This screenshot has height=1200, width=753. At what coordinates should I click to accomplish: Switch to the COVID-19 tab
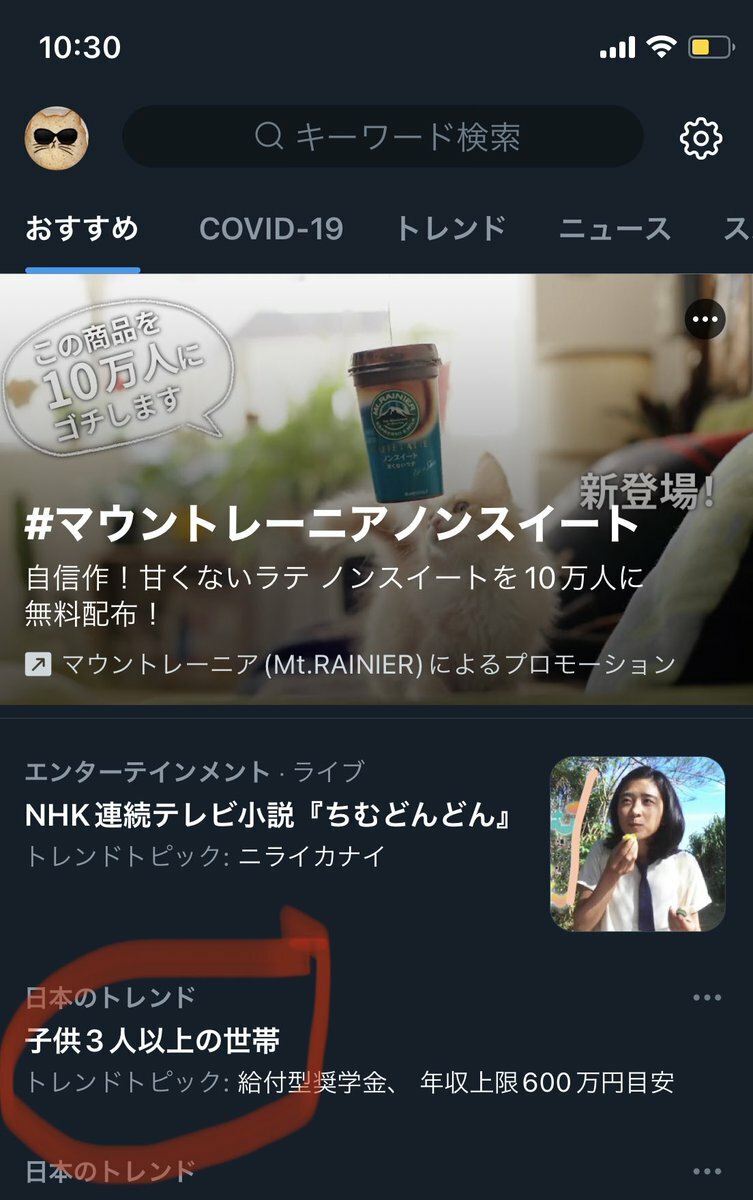[271, 229]
